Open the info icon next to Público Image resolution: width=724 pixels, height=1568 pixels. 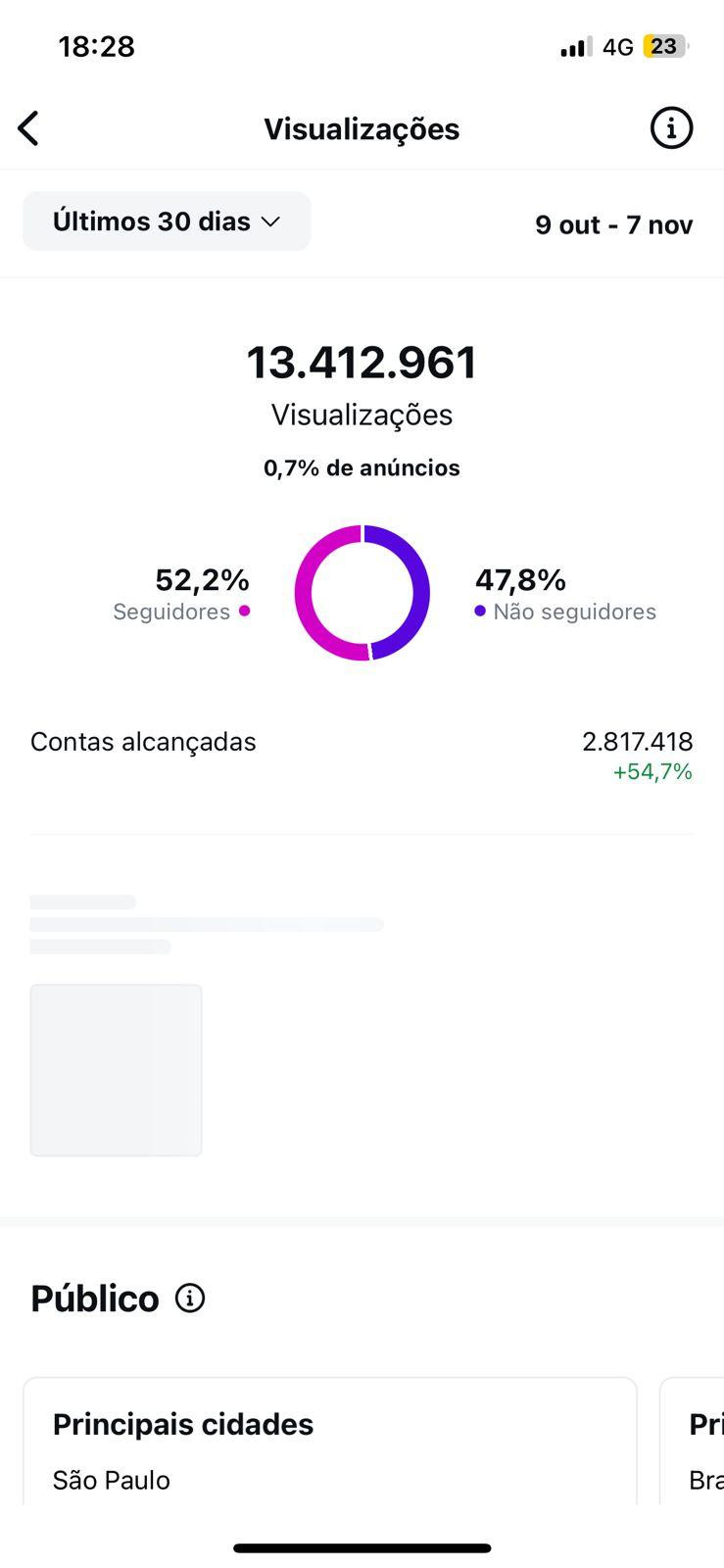pos(190,1298)
